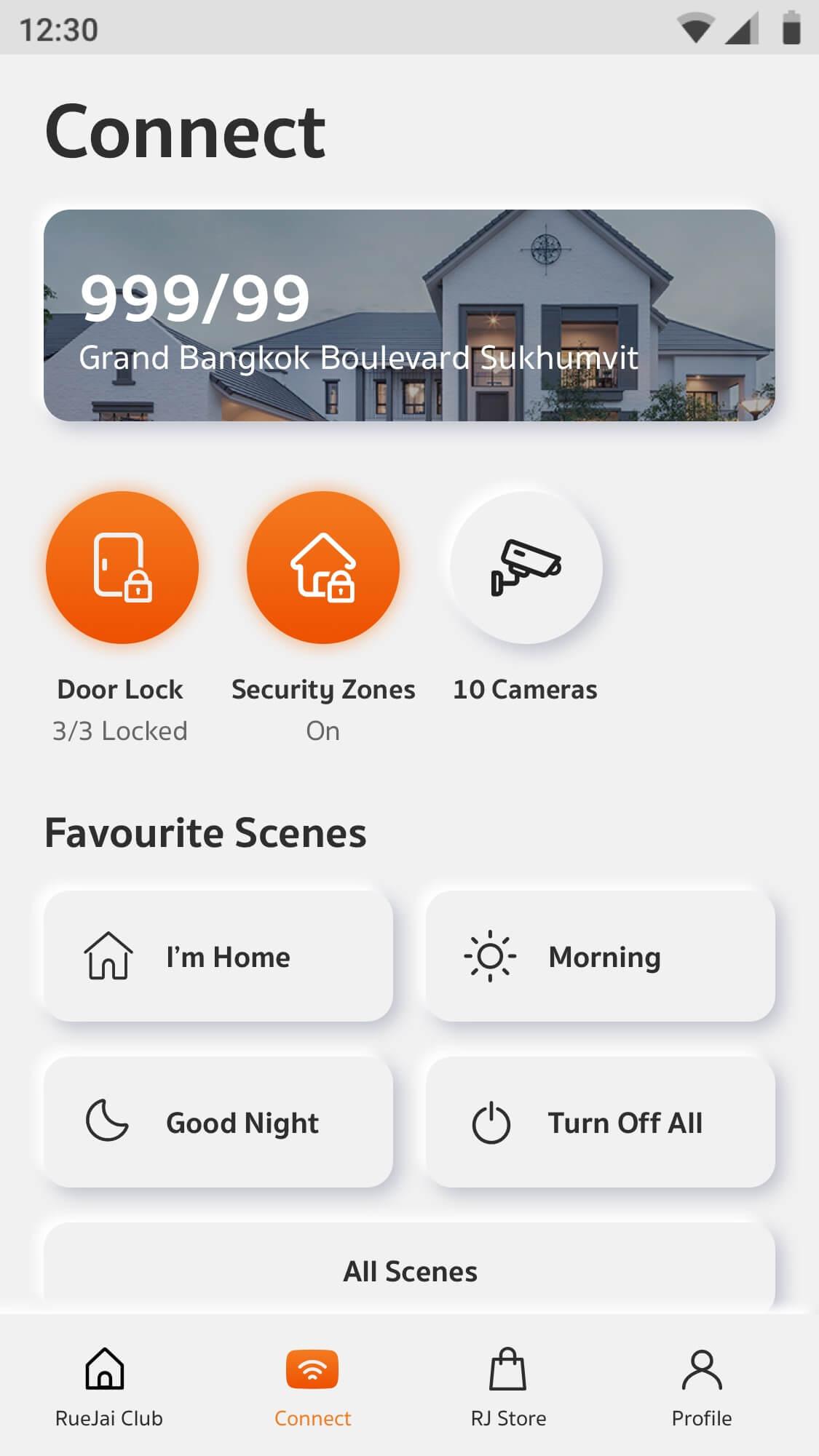Open Security Zones control
Viewport: 819px width, 1456px height.
pos(323,568)
